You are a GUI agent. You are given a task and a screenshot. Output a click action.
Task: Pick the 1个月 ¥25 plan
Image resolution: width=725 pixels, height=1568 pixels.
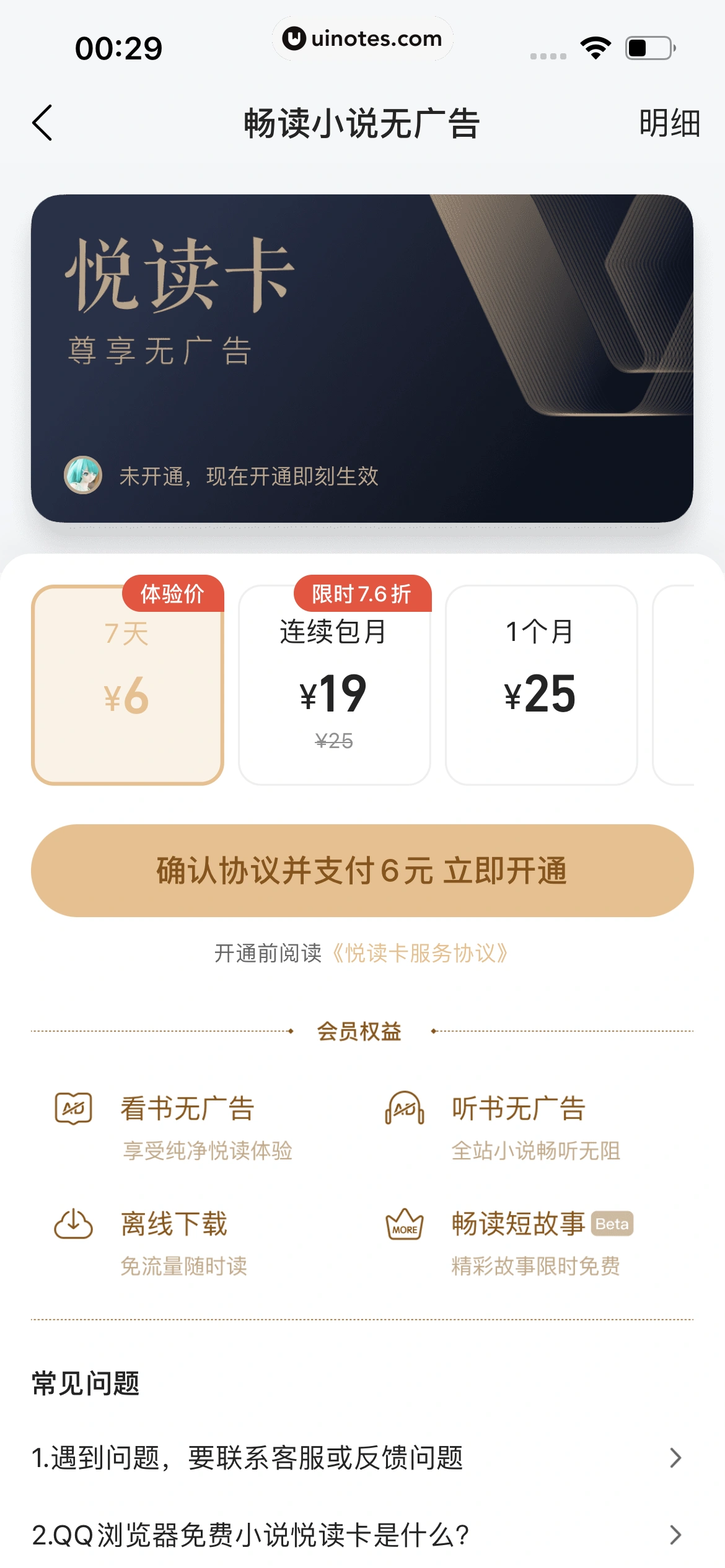[x=541, y=685]
